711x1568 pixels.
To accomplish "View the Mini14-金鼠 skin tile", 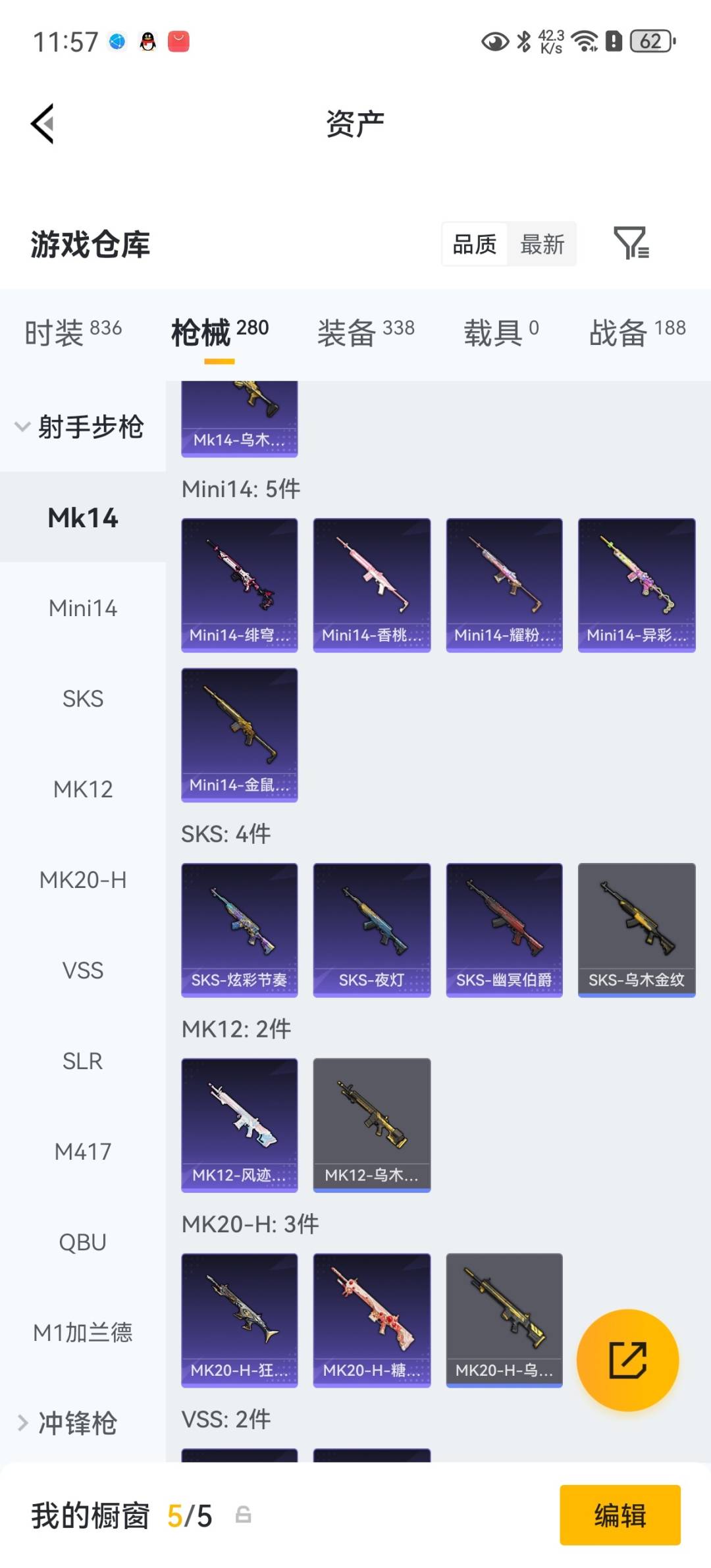I will 240,735.
